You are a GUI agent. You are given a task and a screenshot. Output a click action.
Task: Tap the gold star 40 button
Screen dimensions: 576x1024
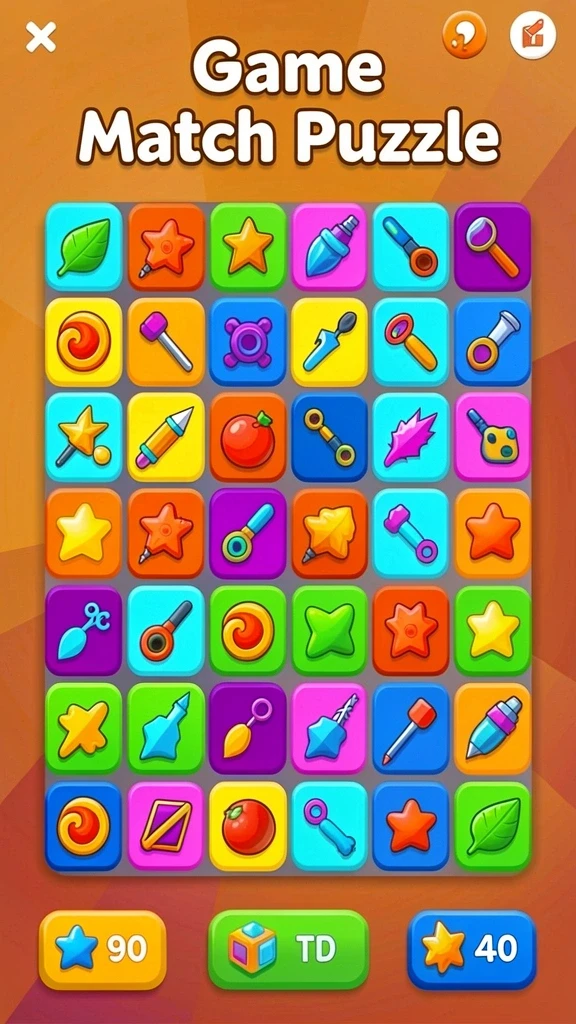coord(472,949)
